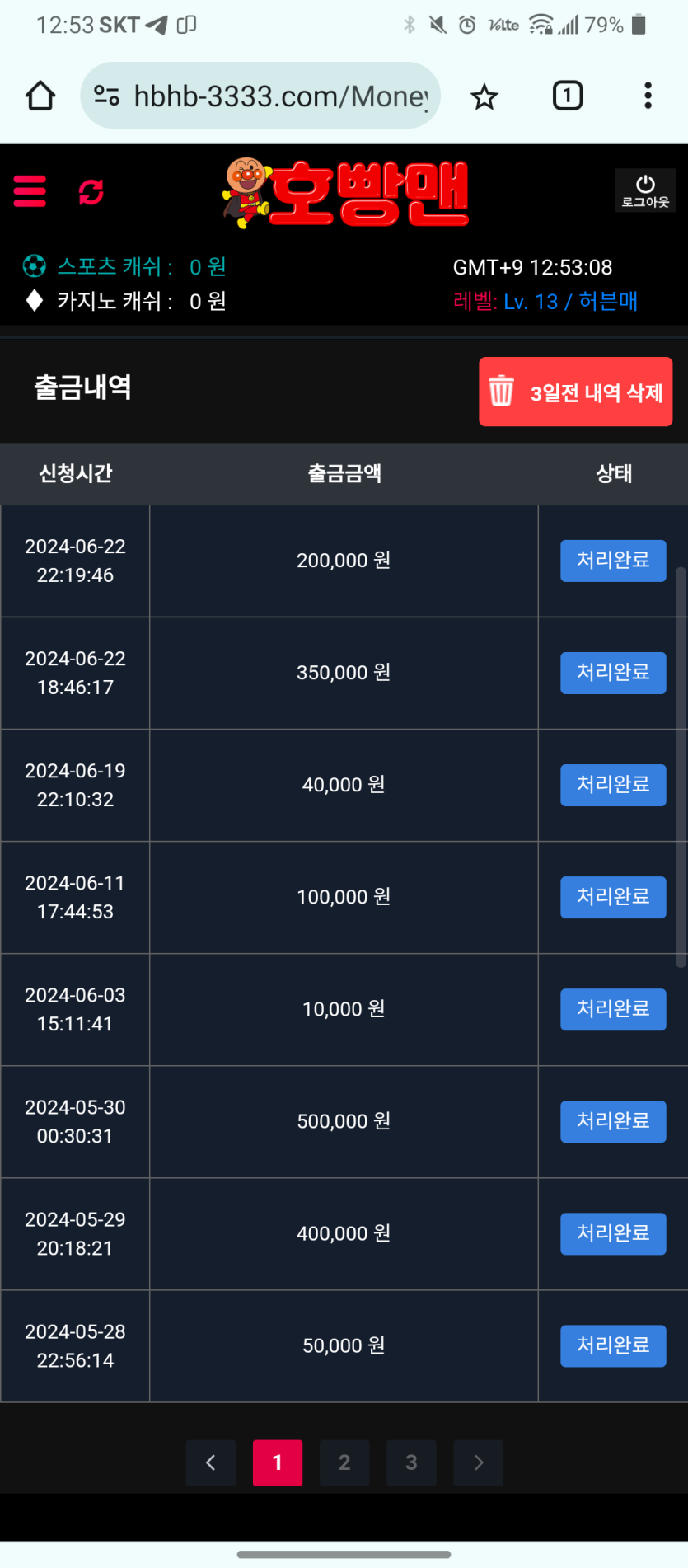
Task: Refresh the page with the red refresh icon
Action: click(x=91, y=192)
